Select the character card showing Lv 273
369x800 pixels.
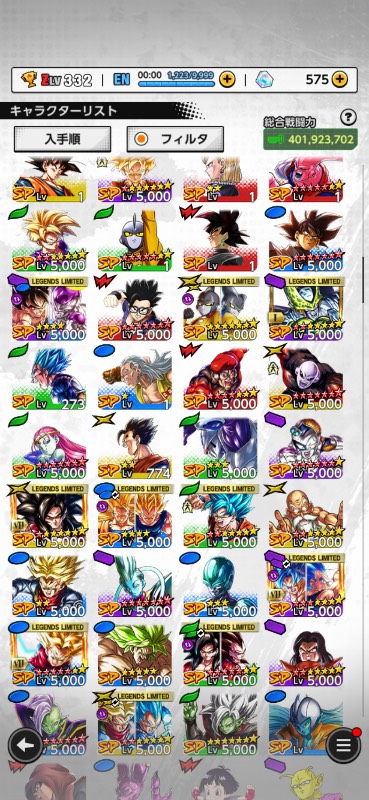pyautogui.click(x=49, y=377)
